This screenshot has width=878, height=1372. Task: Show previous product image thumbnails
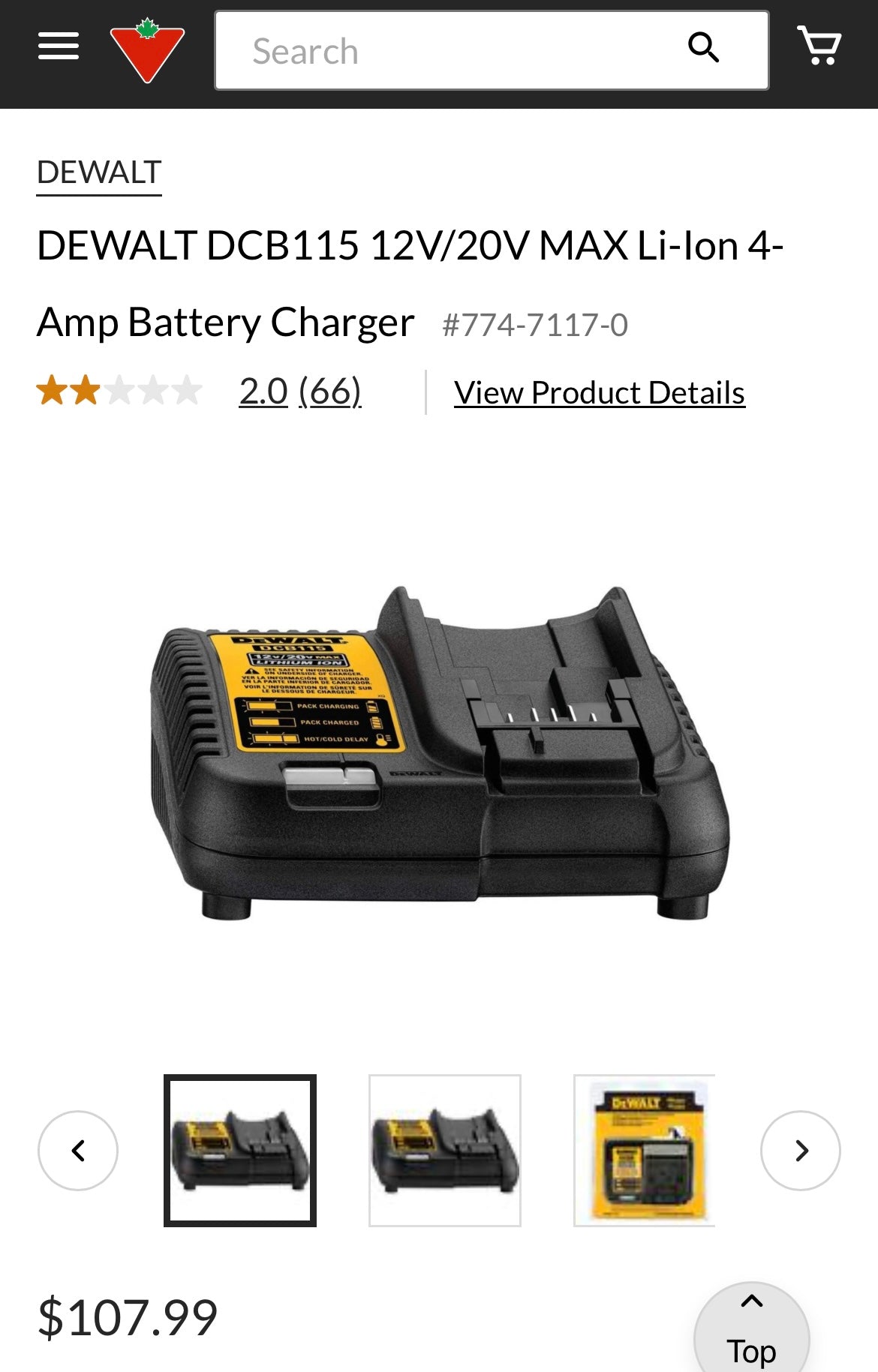point(78,1150)
